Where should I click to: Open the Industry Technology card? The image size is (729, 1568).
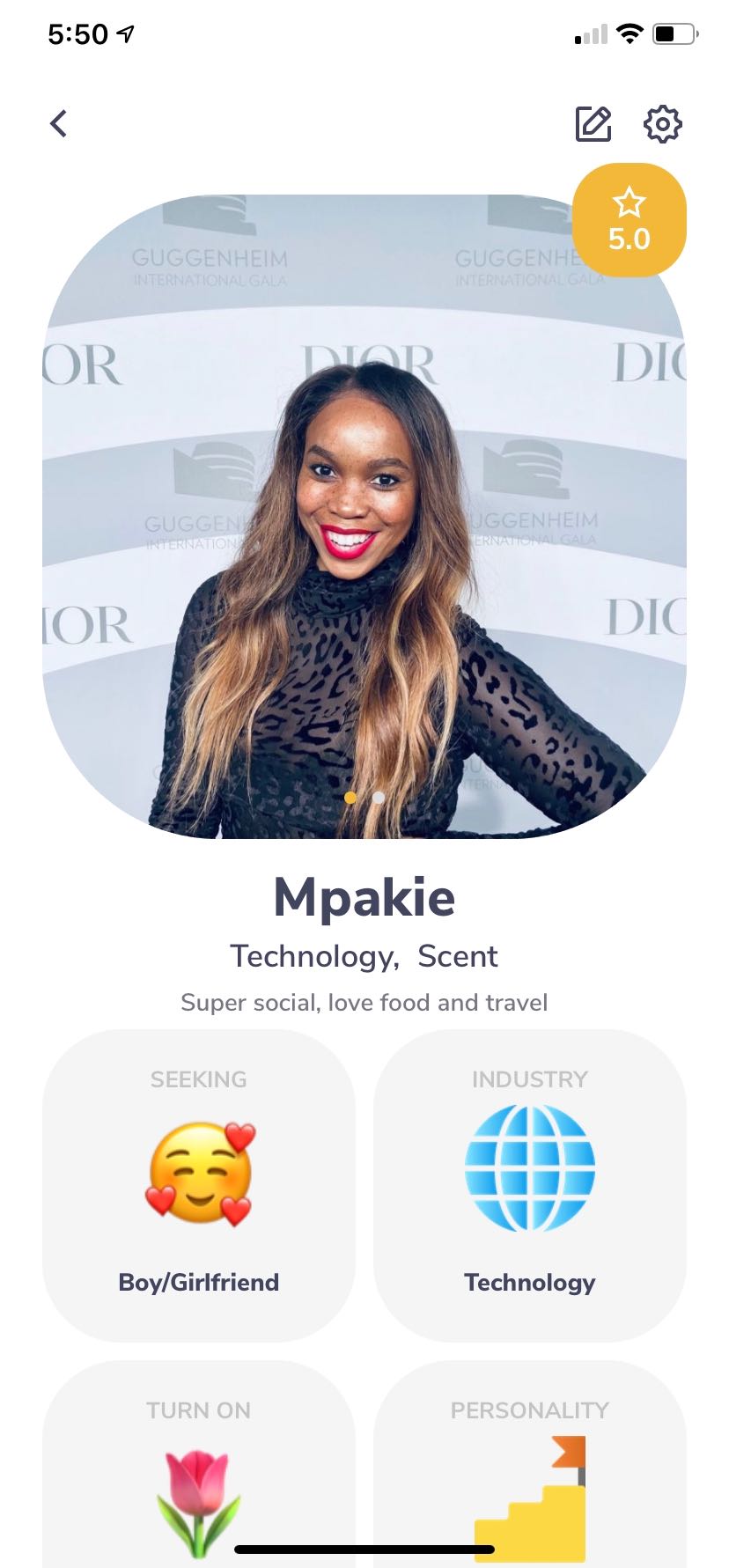point(529,1185)
